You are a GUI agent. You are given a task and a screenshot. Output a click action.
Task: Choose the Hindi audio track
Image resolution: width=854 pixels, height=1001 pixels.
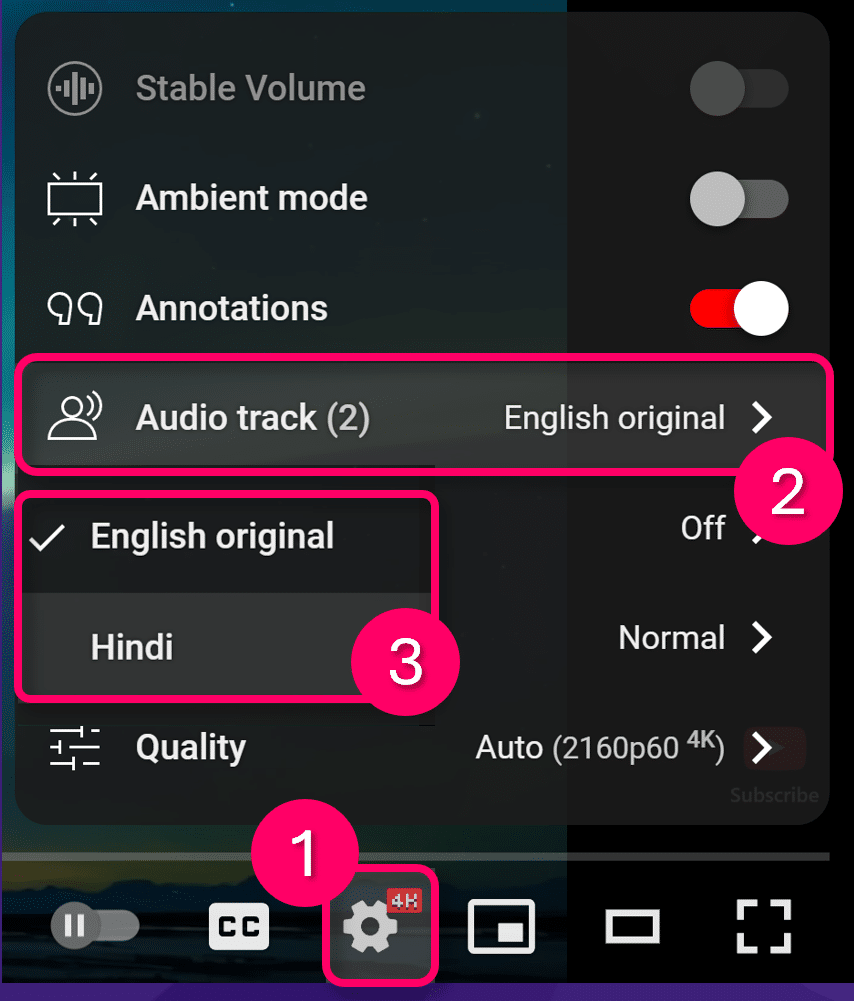(132, 647)
